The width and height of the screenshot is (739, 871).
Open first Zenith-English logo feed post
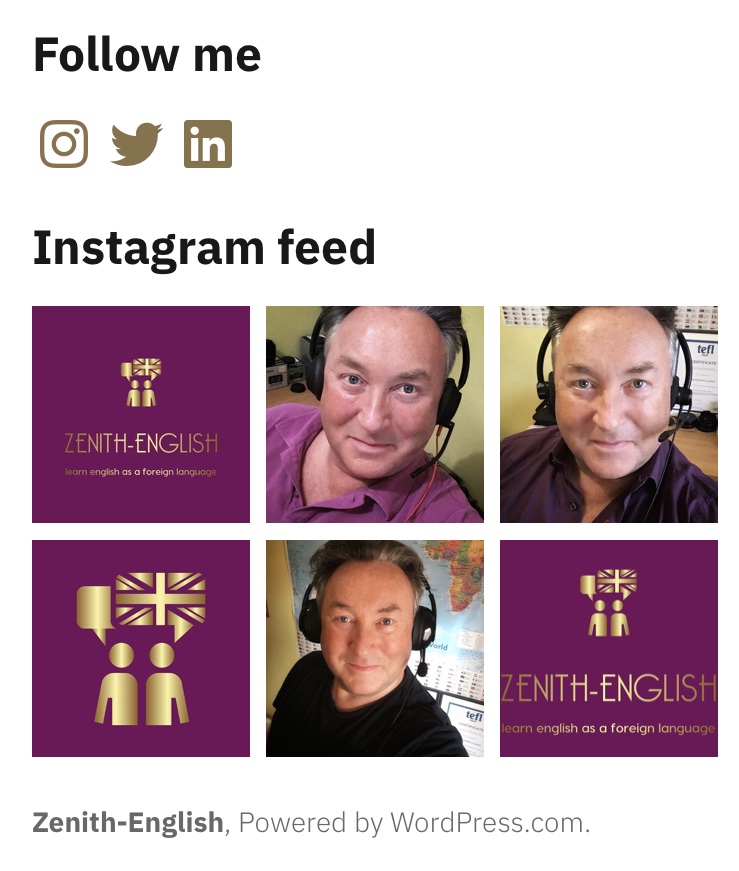[x=141, y=414]
